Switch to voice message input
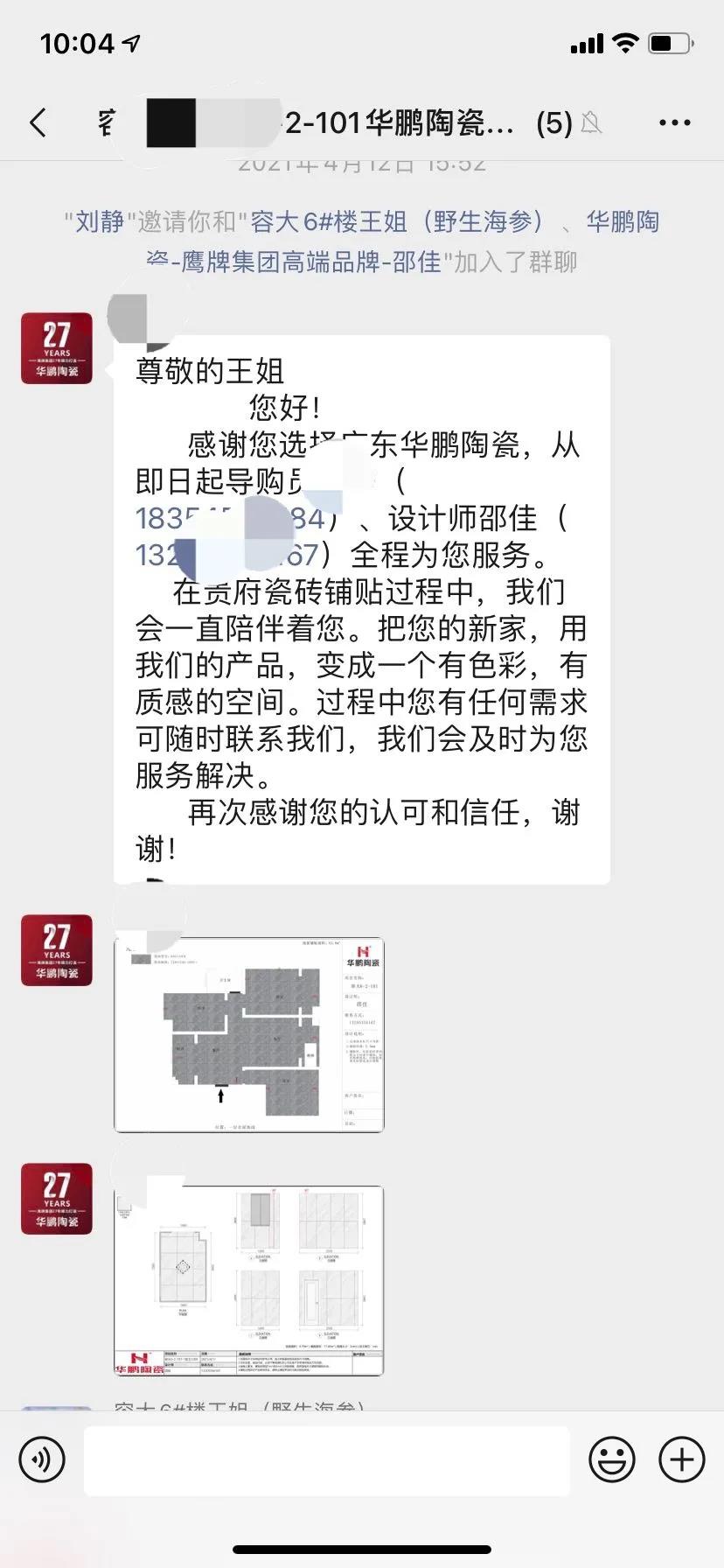This screenshot has height=1568, width=724. (x=42, y=1459)
